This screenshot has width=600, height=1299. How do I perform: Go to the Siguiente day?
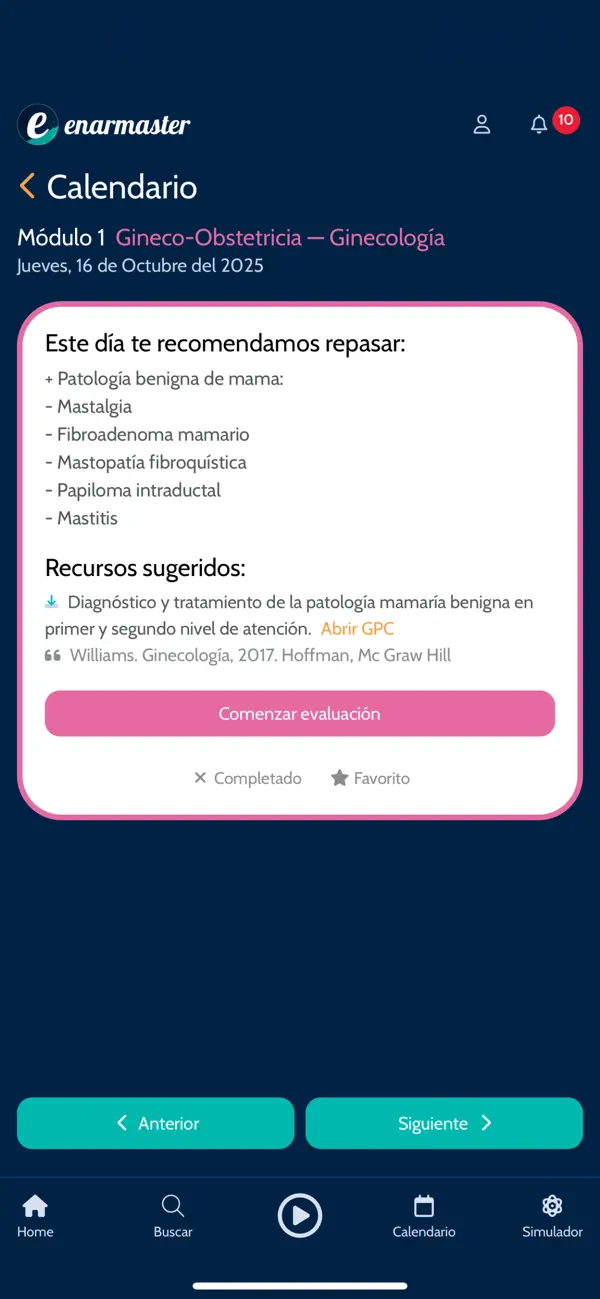coord(444,1123)
